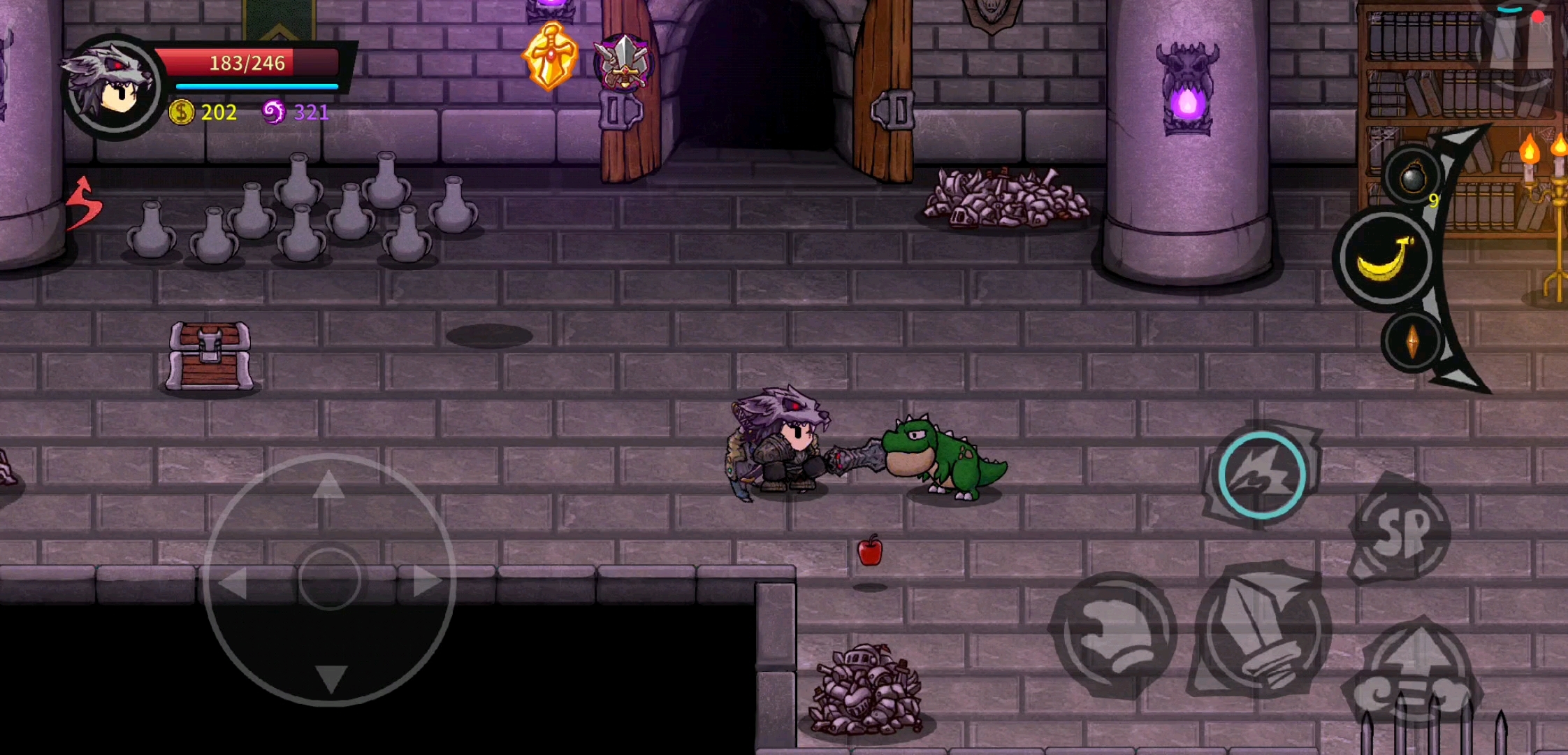
Task: Trigger the wolf dash skill button
Action: pyautogui.click(x=1262, y=475)
